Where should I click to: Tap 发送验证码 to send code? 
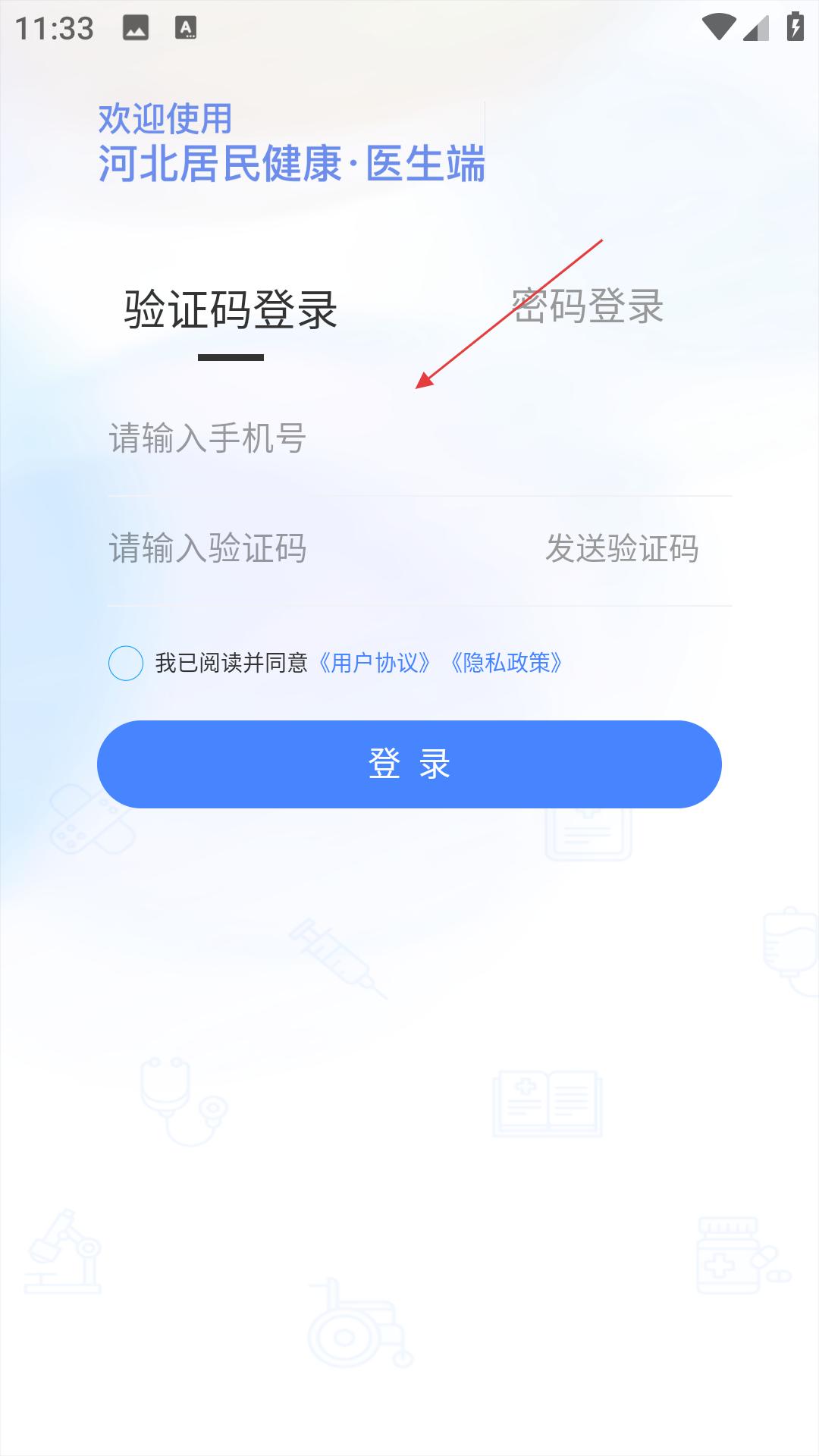[x=622, y=548]
